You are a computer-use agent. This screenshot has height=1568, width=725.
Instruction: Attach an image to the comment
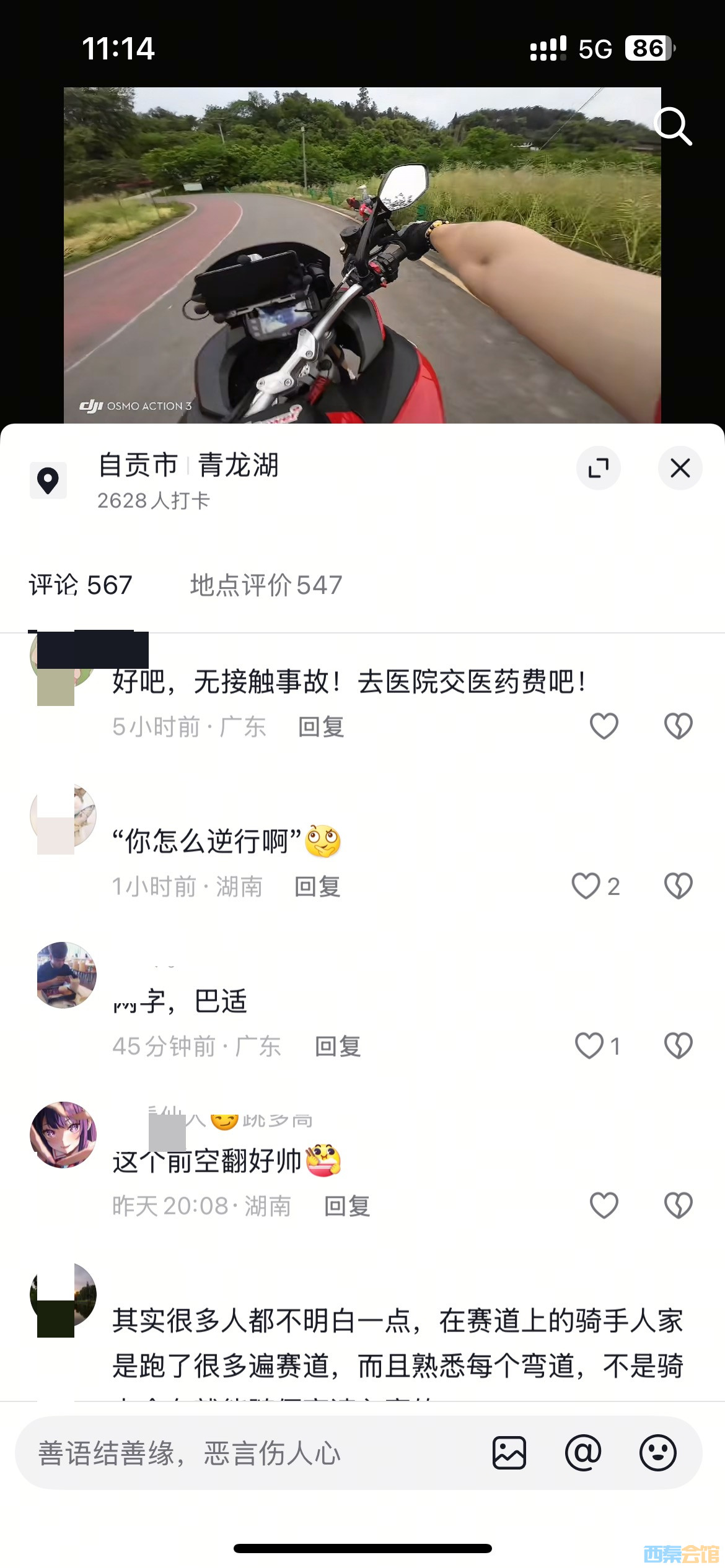(x=509, y=1453)
